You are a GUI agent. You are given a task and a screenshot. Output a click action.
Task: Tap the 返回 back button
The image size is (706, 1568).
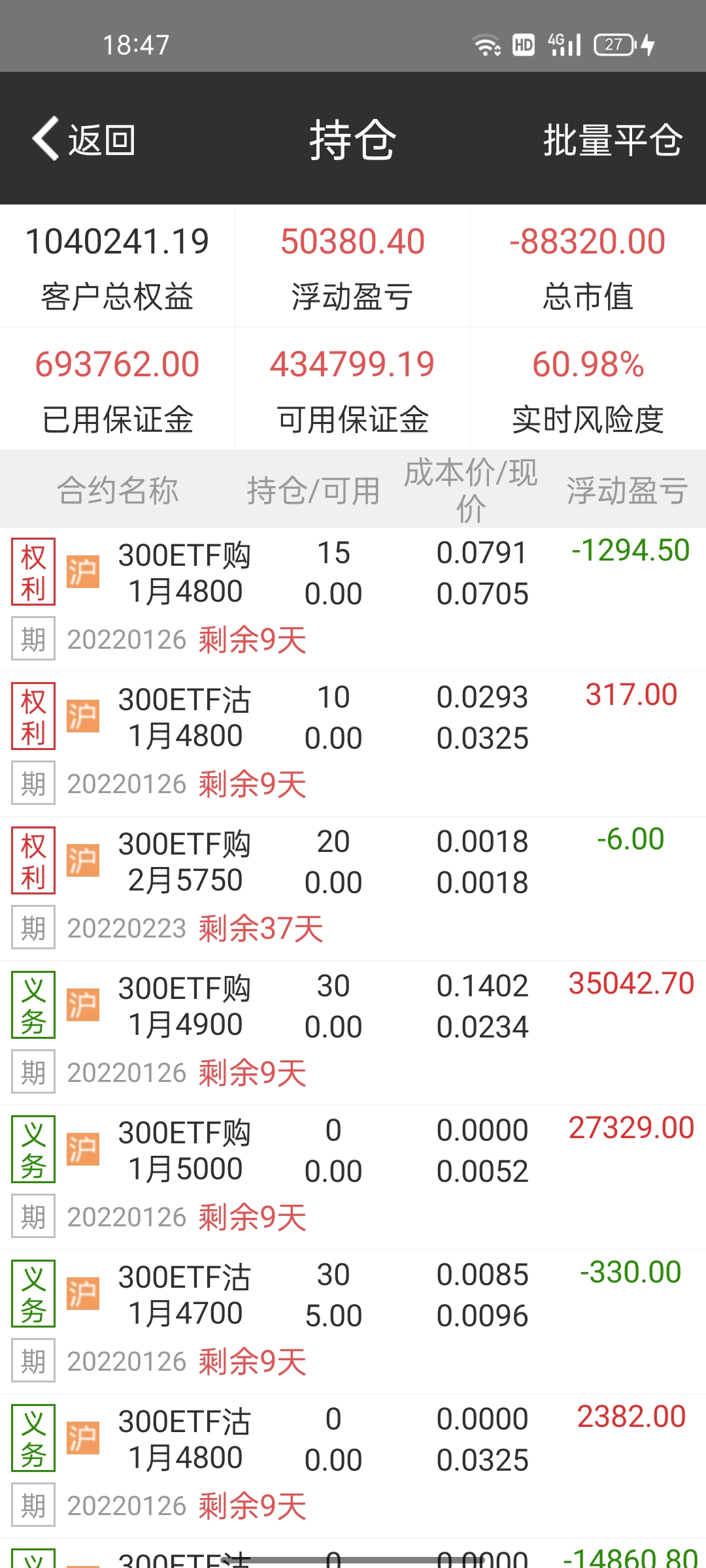(85, 139)
